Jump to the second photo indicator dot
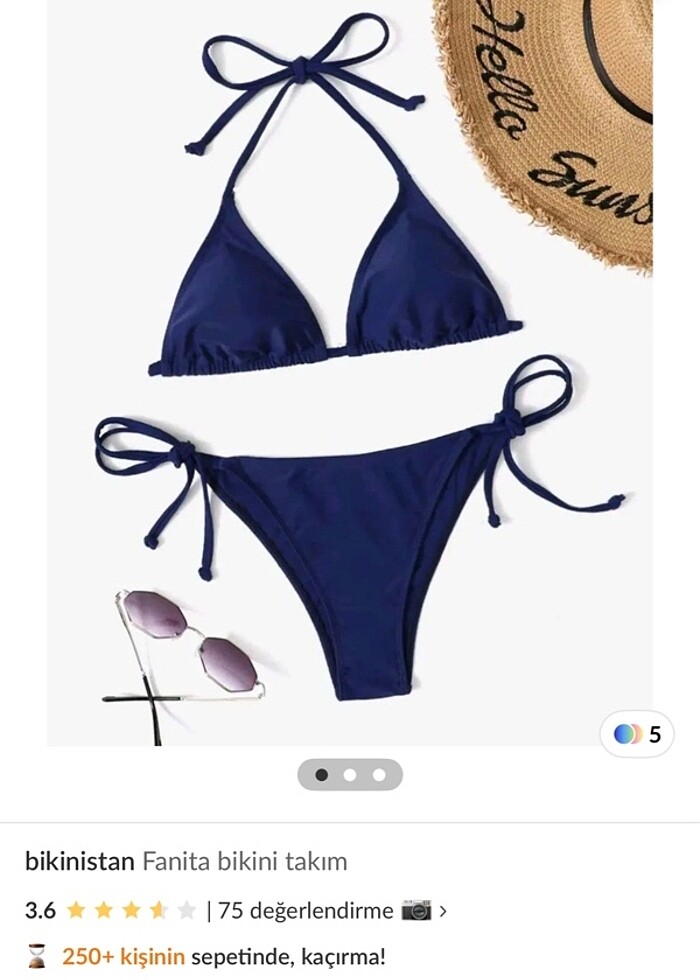Image resolution: width=700 pixels, height=980 pixels. [350, 775]
